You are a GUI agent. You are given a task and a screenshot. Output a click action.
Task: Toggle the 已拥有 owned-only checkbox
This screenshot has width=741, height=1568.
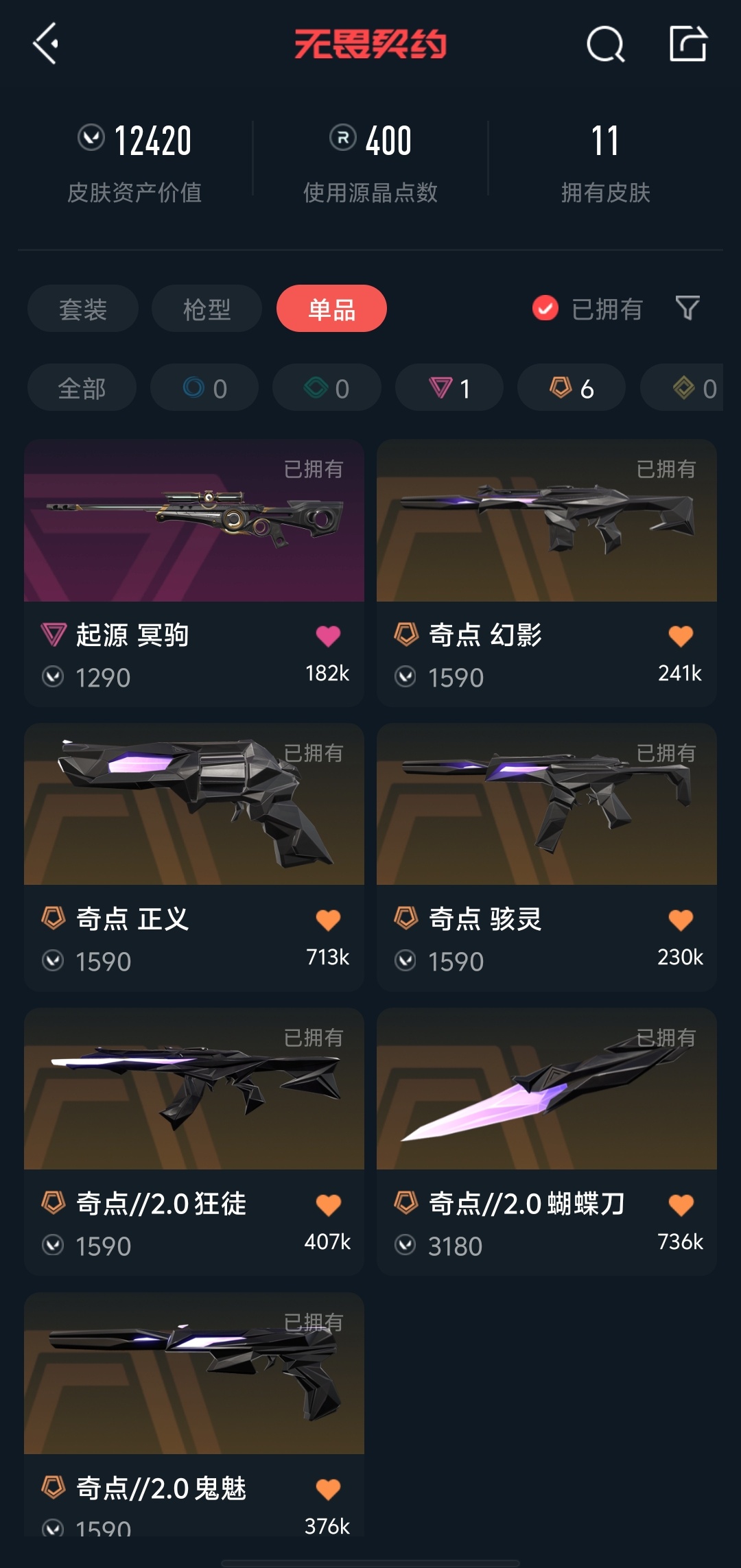545,309
